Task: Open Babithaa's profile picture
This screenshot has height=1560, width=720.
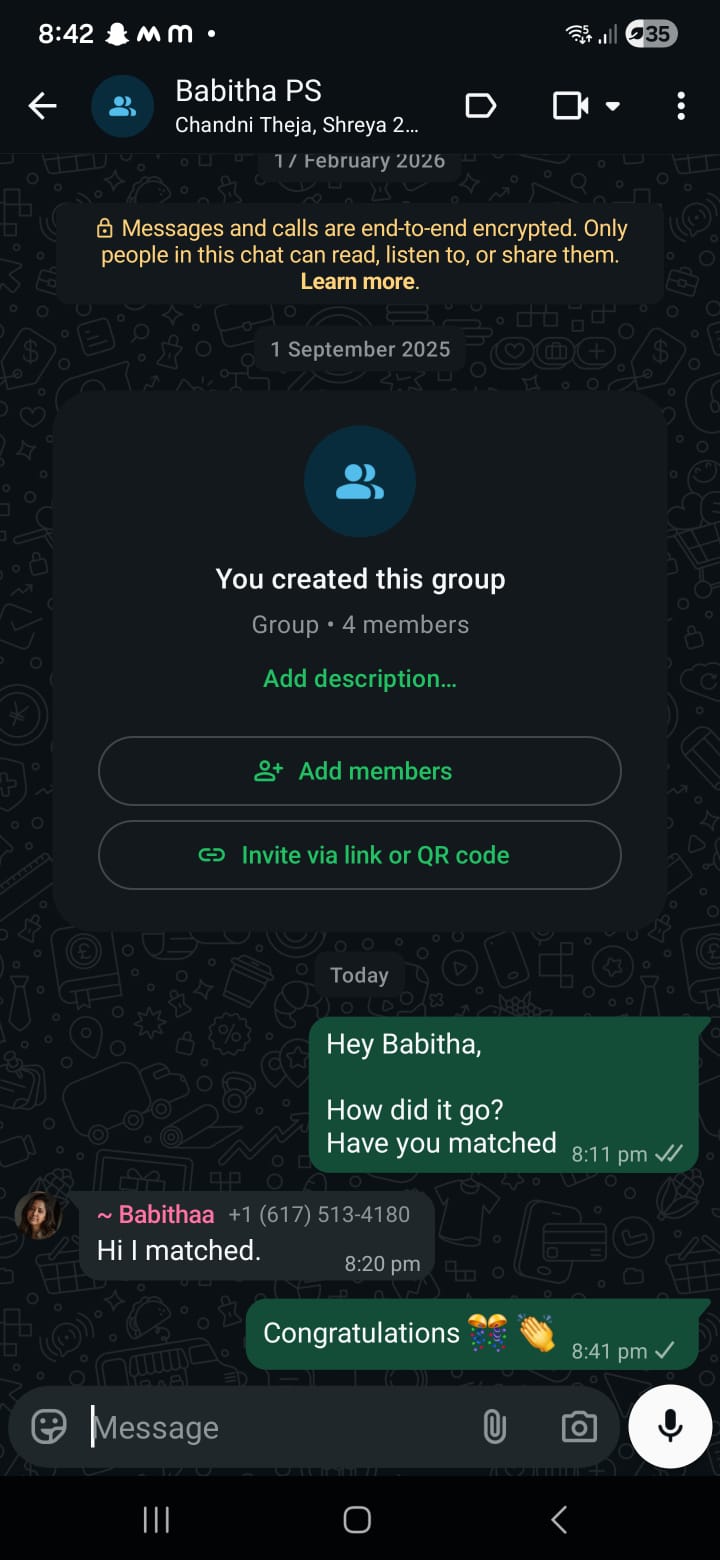Action: tap(39, 1216)
